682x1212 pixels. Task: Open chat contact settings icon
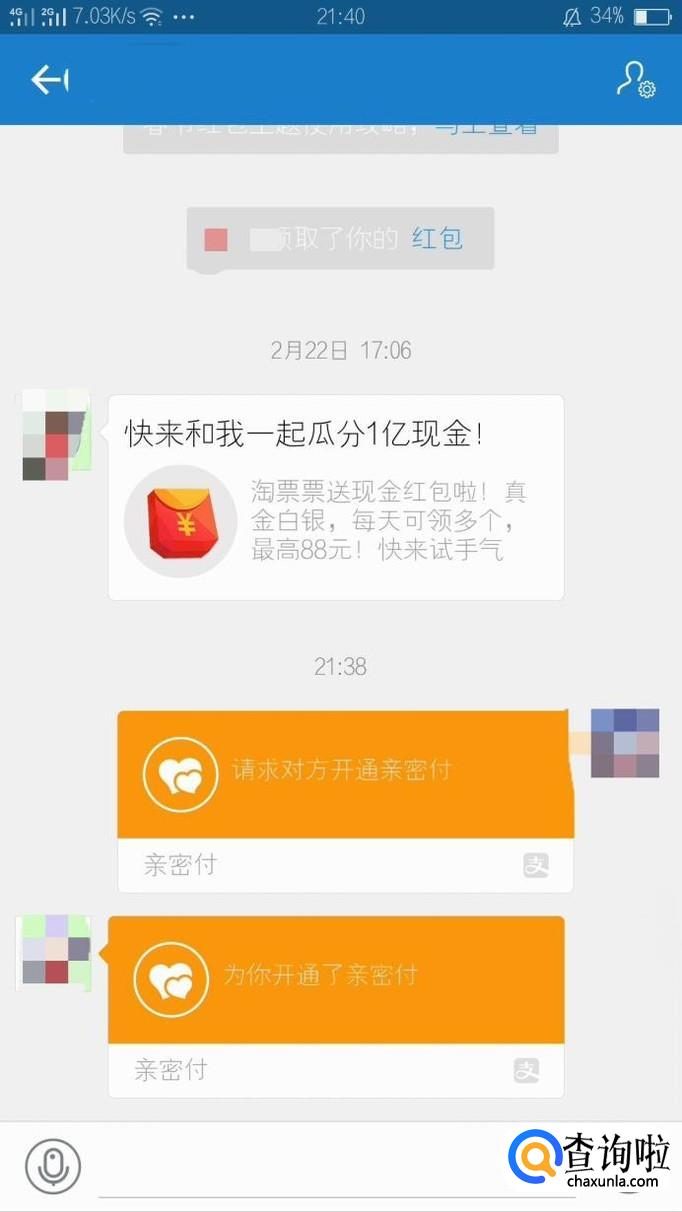coord(635,80)
